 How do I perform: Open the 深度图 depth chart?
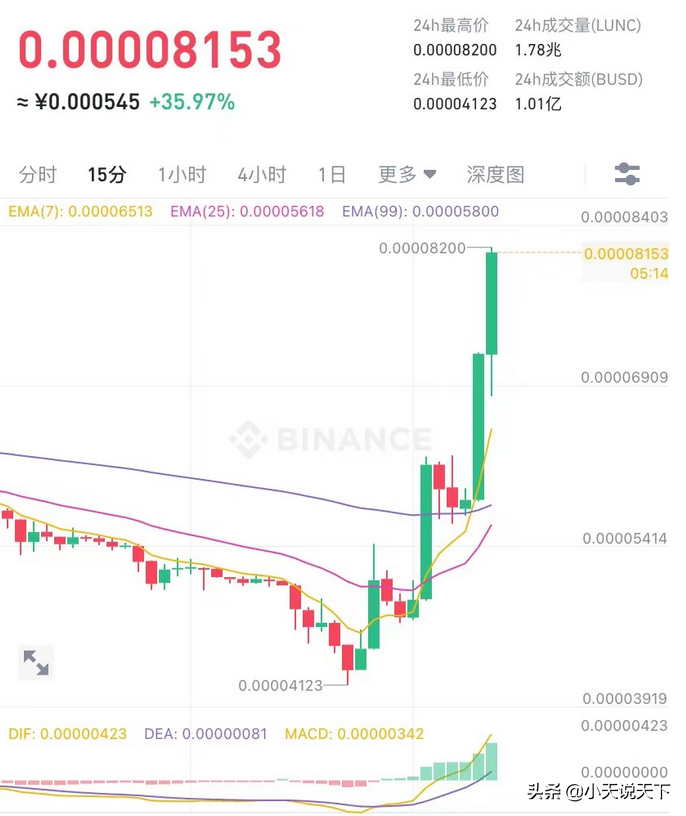pyautogui.click(x=496, y=175)
